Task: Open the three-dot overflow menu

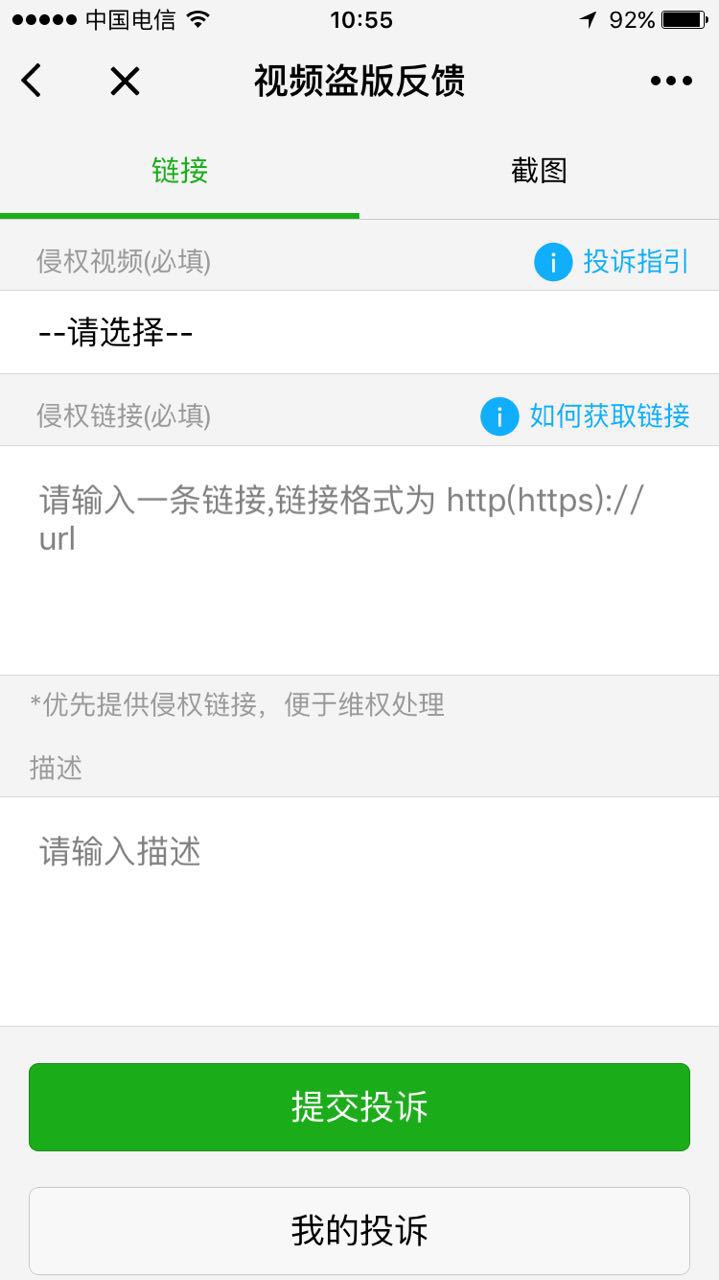Action: [671, 81]
